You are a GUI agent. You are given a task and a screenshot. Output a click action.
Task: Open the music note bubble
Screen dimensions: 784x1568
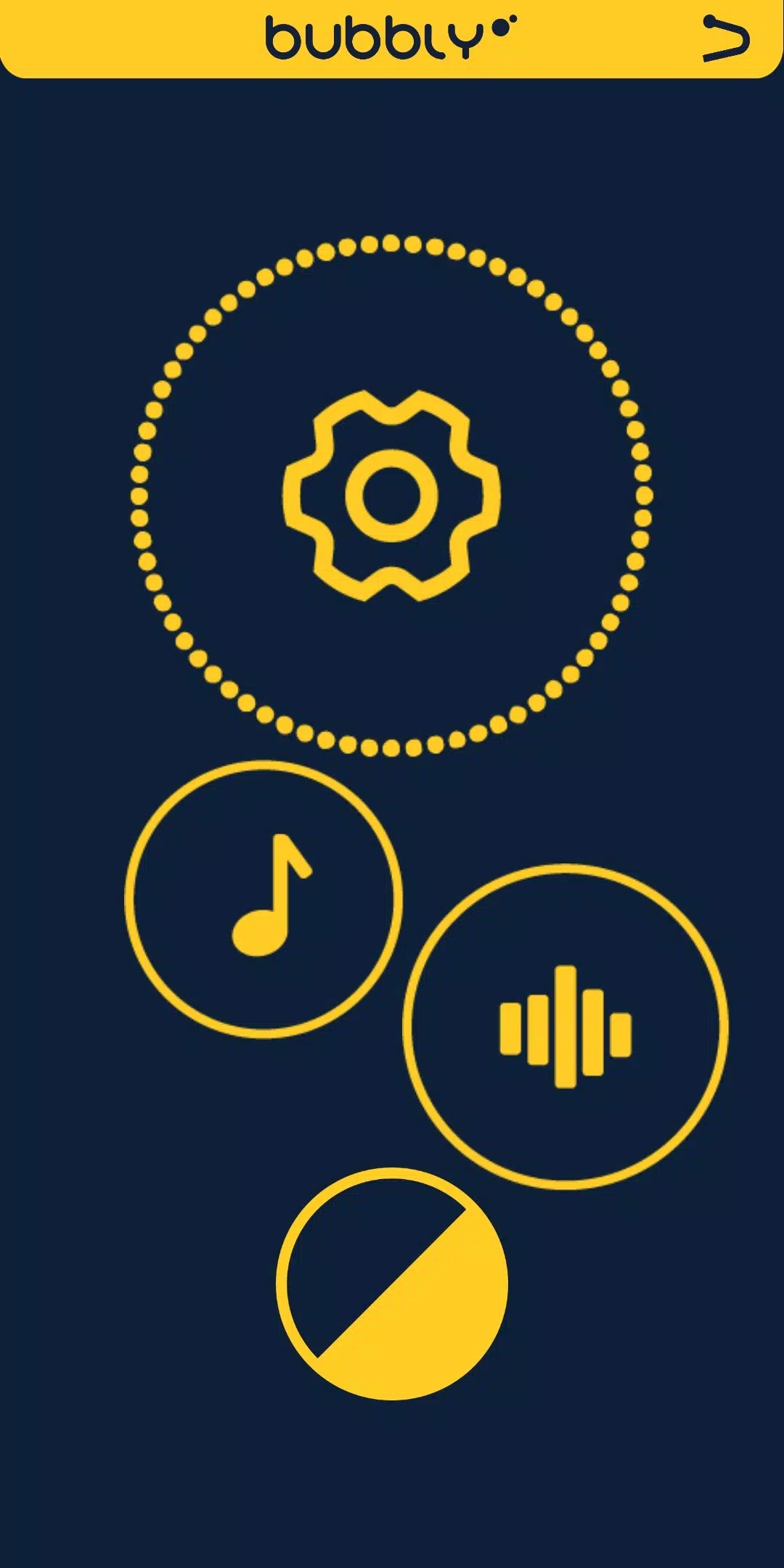pyautogui.click(x=264, y=899)
